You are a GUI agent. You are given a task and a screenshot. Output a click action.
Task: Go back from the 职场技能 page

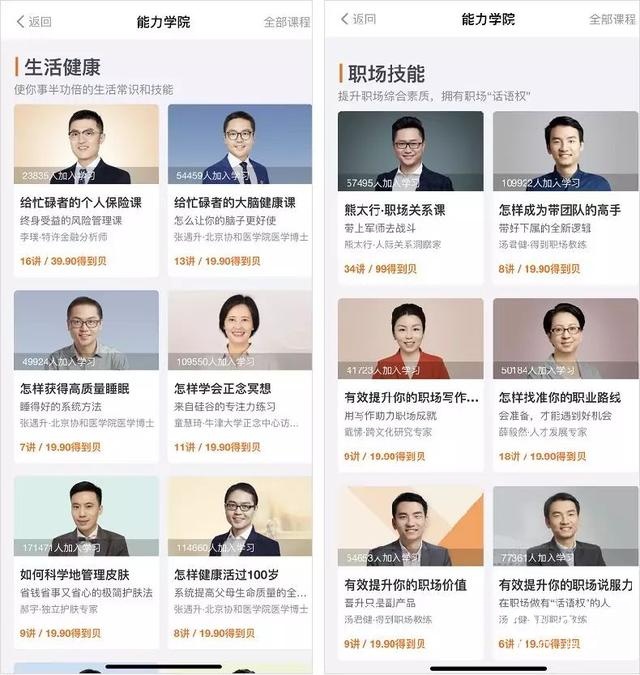coord(358,19)
